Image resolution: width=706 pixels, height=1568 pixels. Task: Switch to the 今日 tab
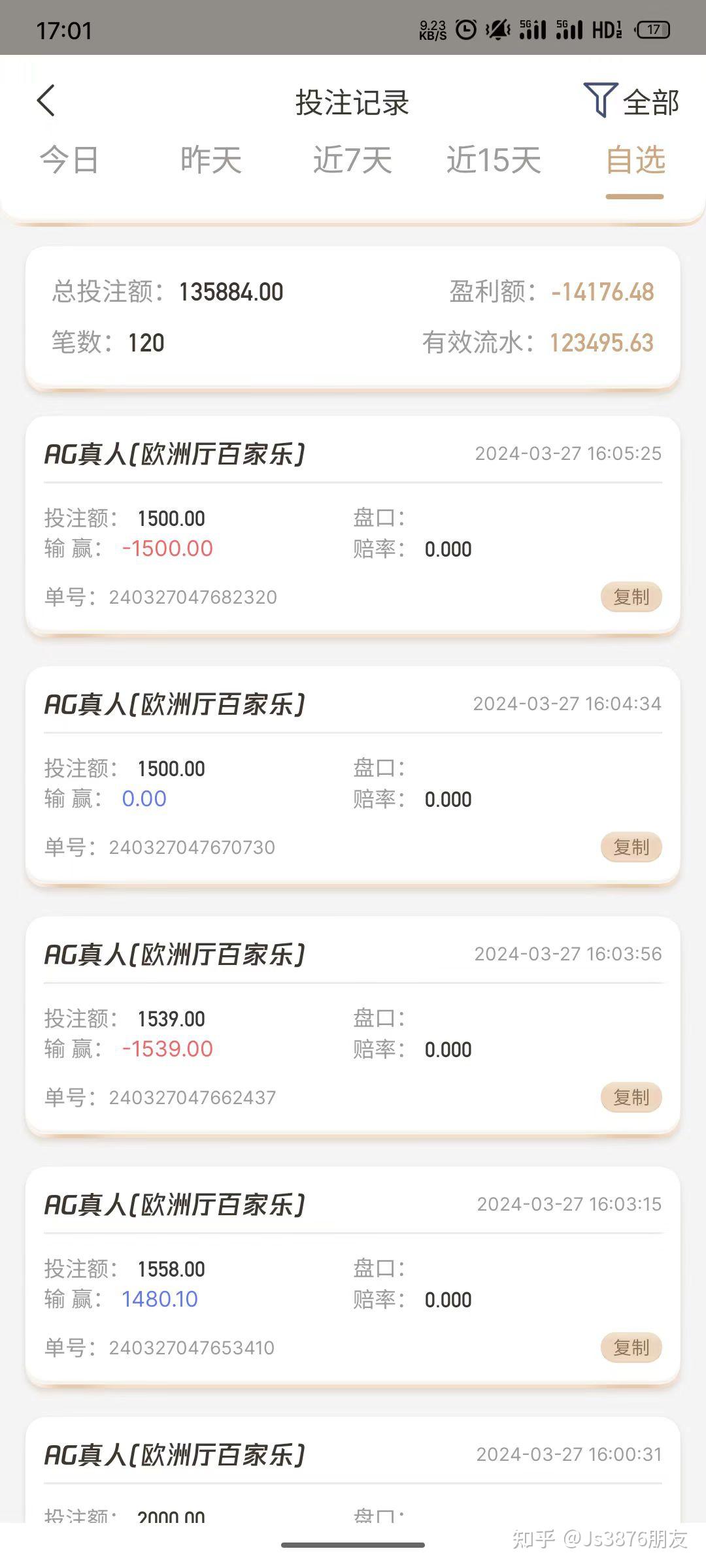[69, 159]
